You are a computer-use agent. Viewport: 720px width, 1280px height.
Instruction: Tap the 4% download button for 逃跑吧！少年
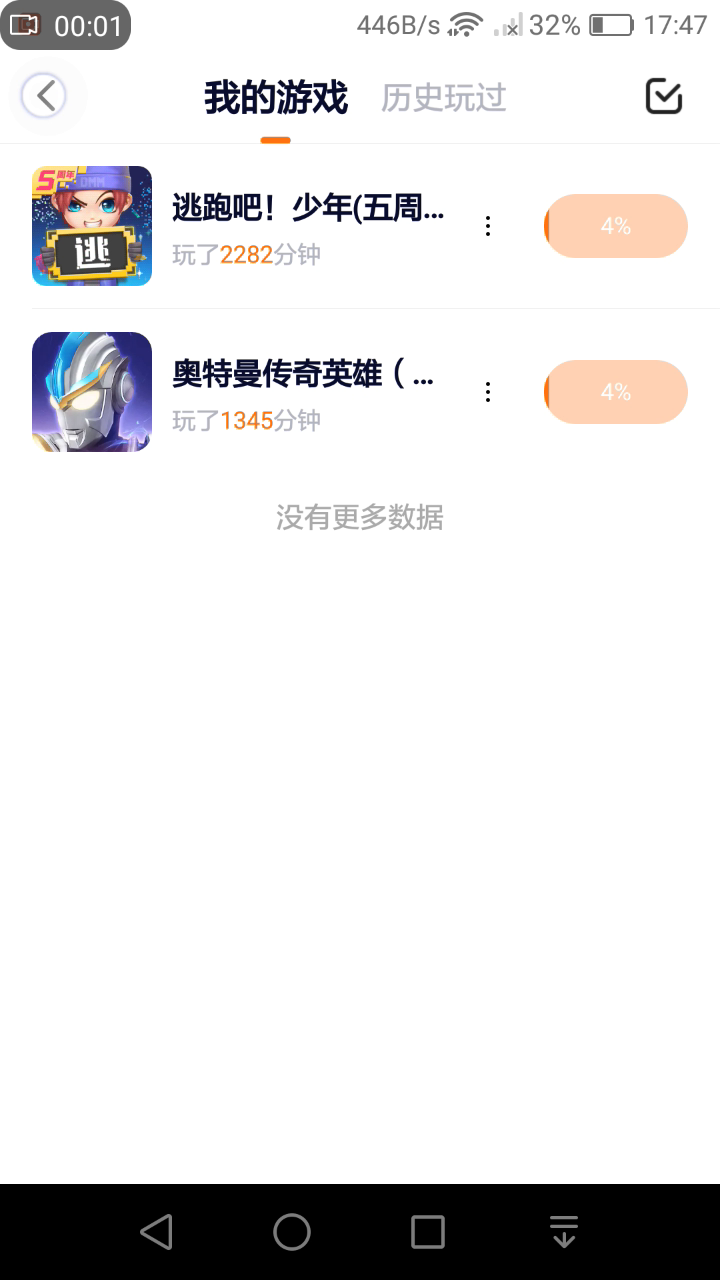(x=615, y=226)
